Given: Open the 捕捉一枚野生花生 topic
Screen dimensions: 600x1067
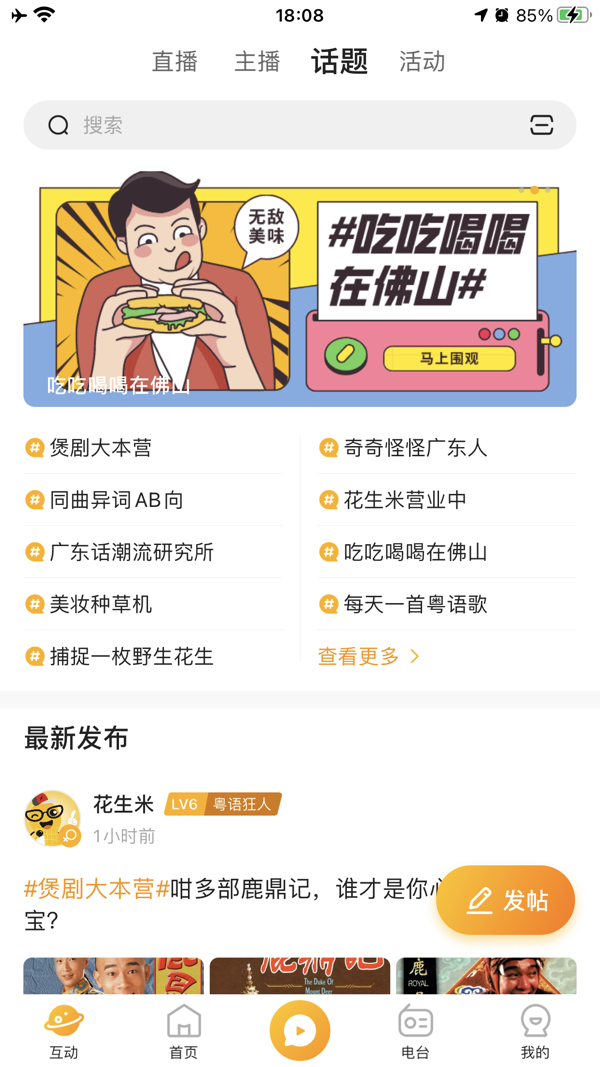Looking at the screenshot, I should coord(131,656).
